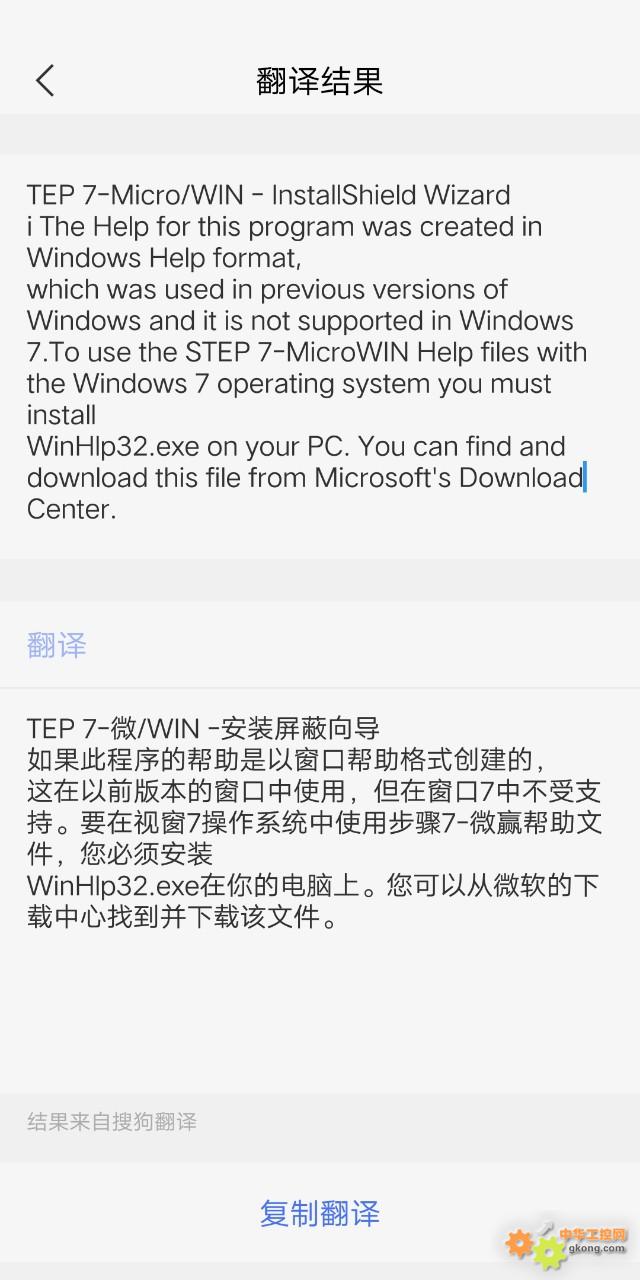Go back using the top-left arrow

click(45, 81)
